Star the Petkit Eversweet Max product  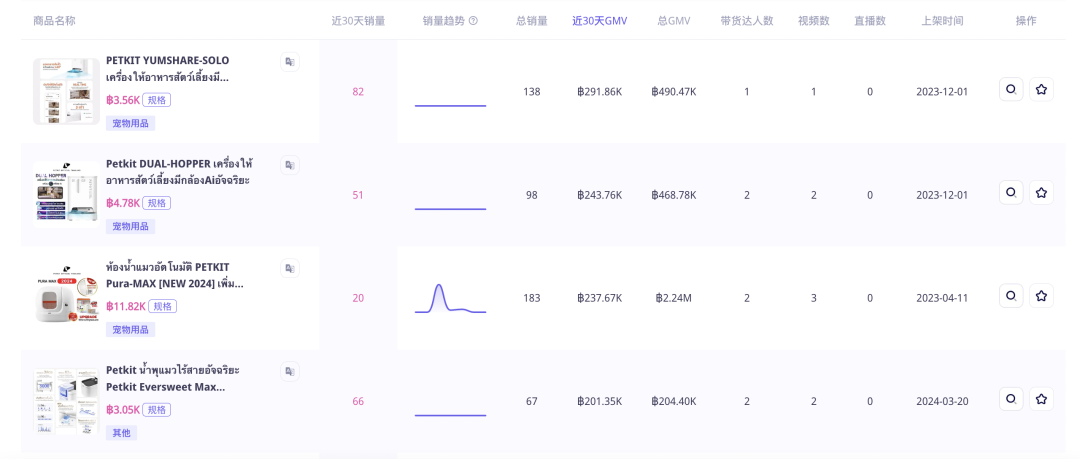tap(1041, 400)
